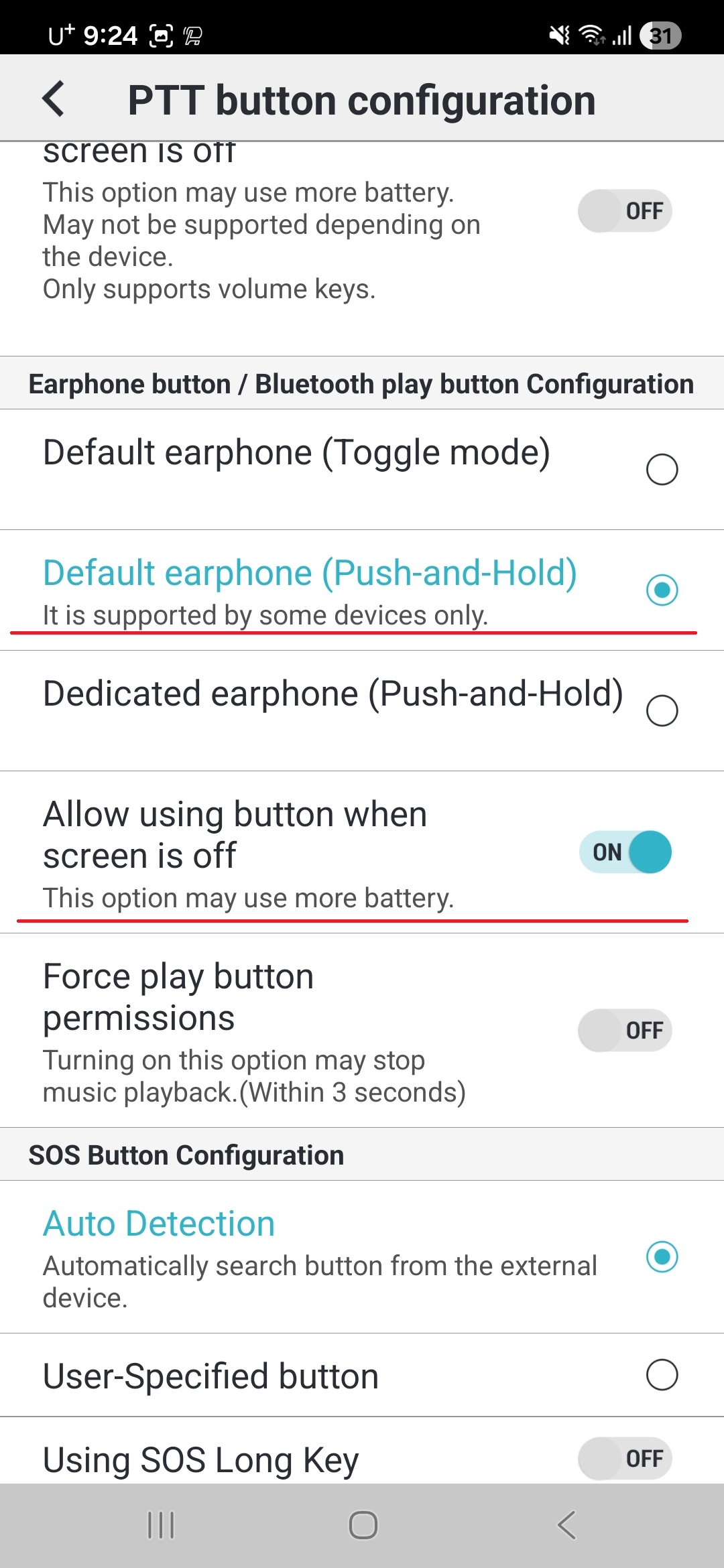Toggle the volume keys screen-off switch
The height and width of the screenshot is (1568, 724).
625,211
